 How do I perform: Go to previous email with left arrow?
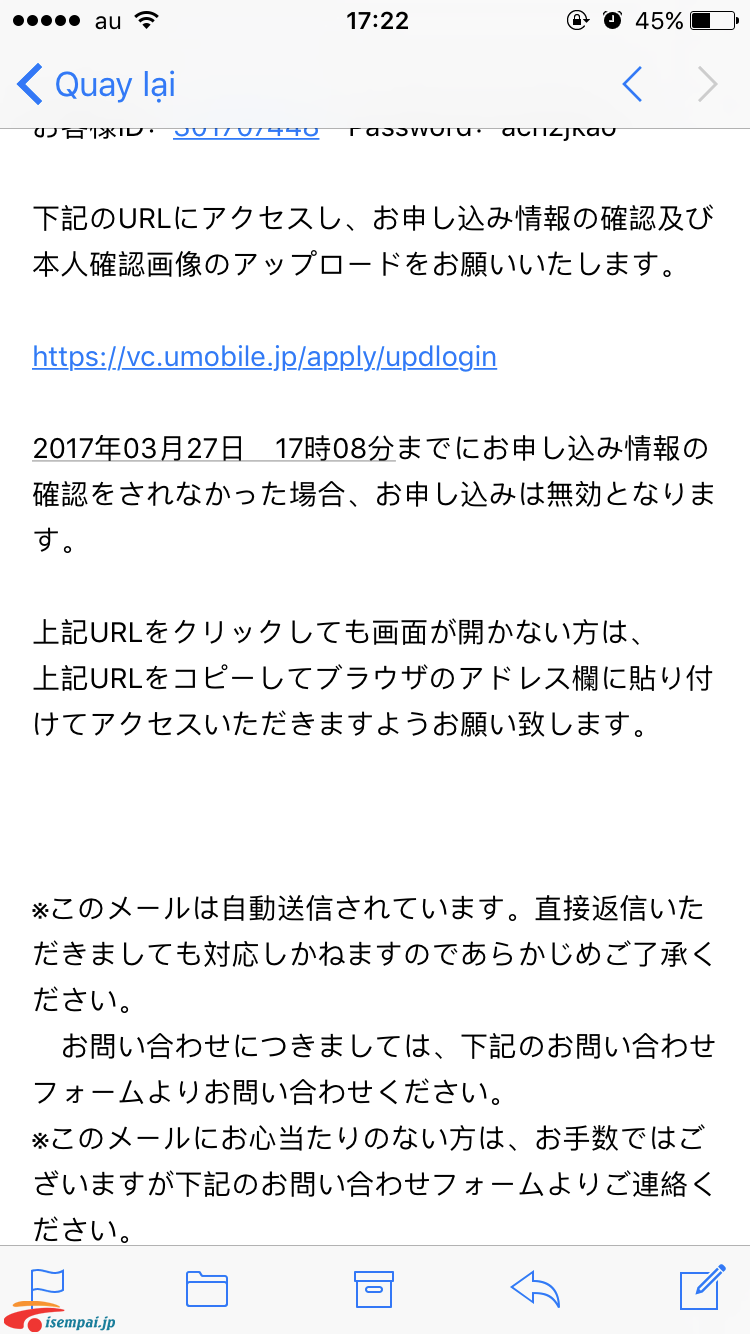tap(632, 85)
